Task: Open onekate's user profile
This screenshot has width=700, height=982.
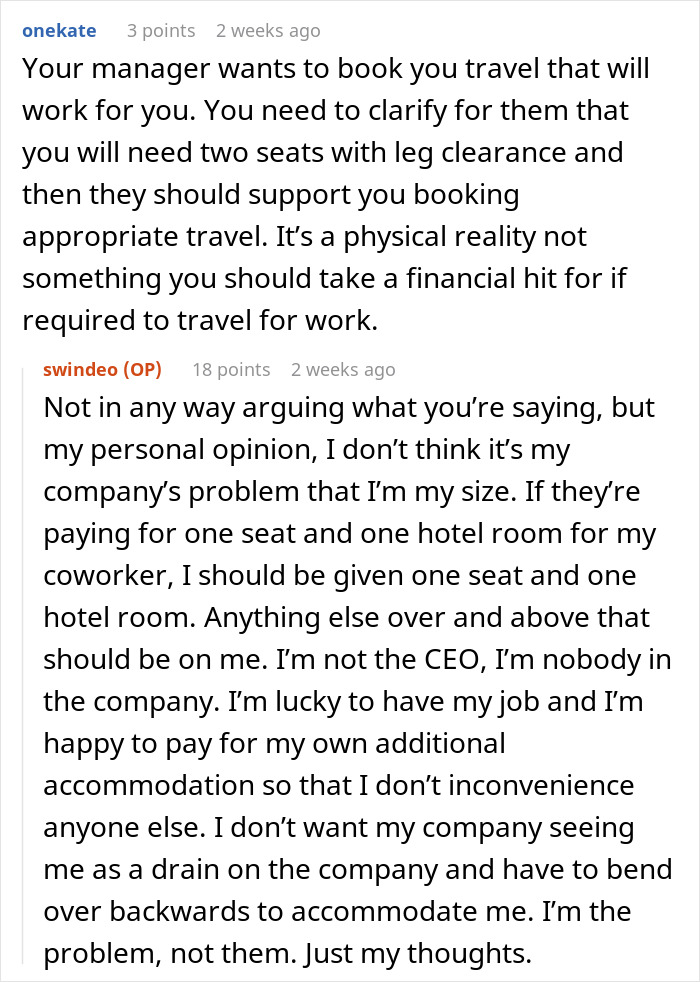Action: click(59, 30)
